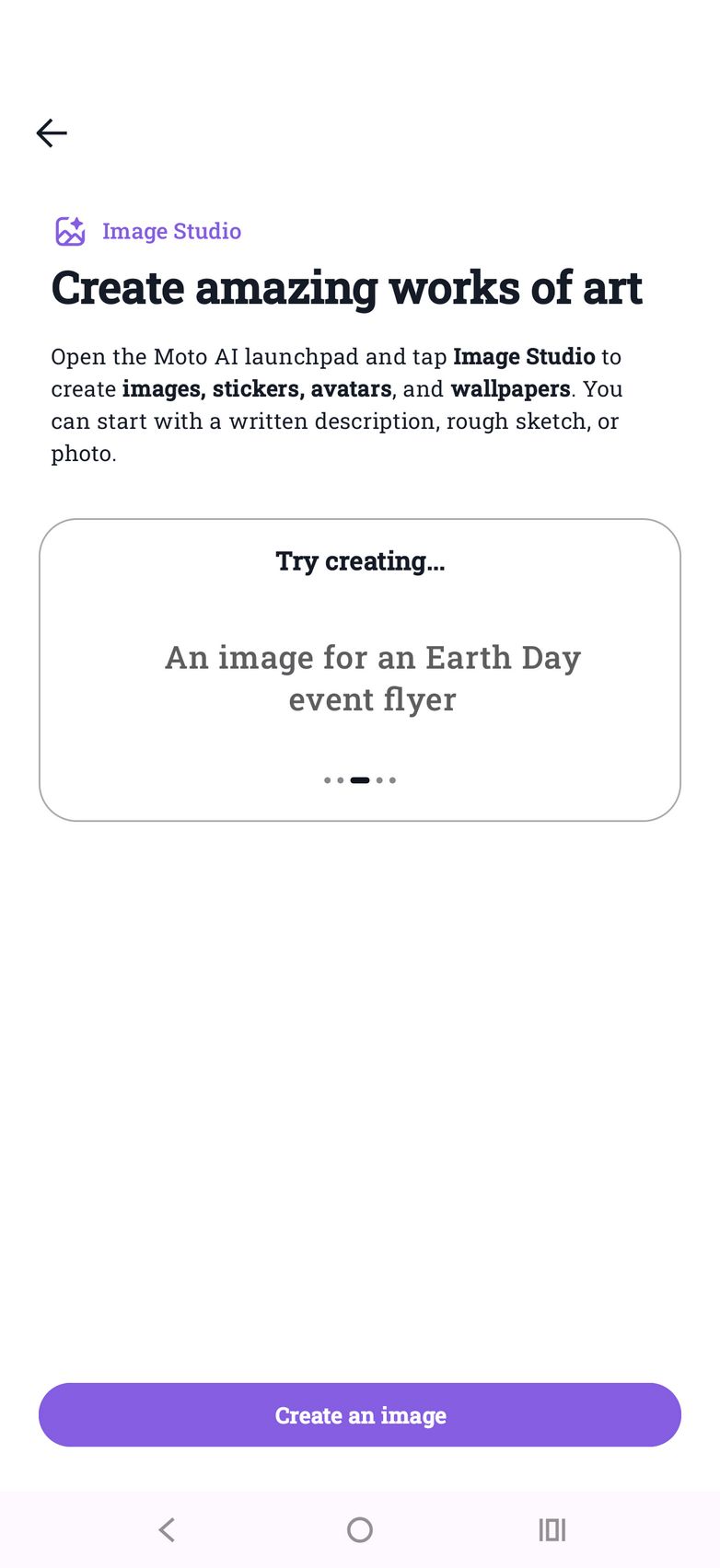
Task: Go back using the top-left arrow
Action: 52,133
